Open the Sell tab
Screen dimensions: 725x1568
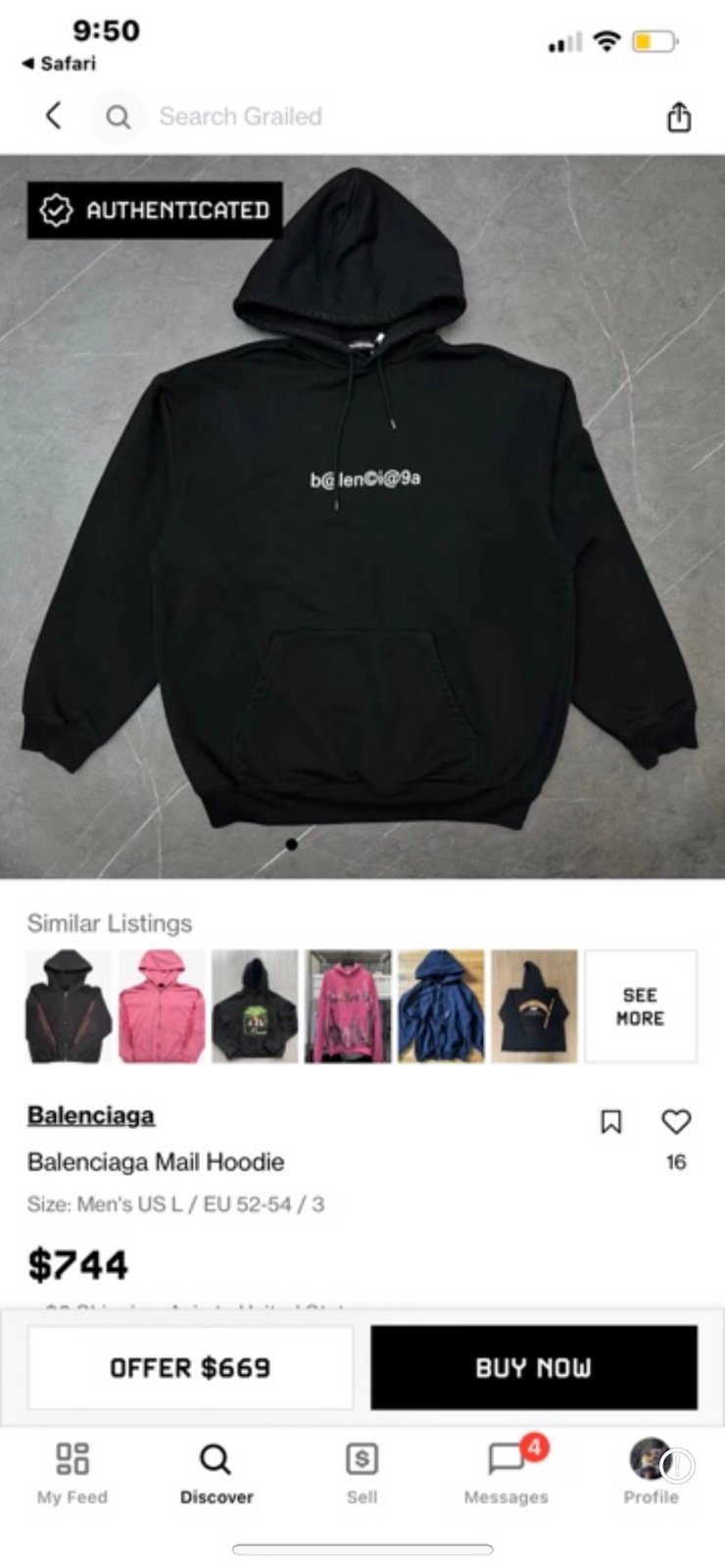point(362,1473)
